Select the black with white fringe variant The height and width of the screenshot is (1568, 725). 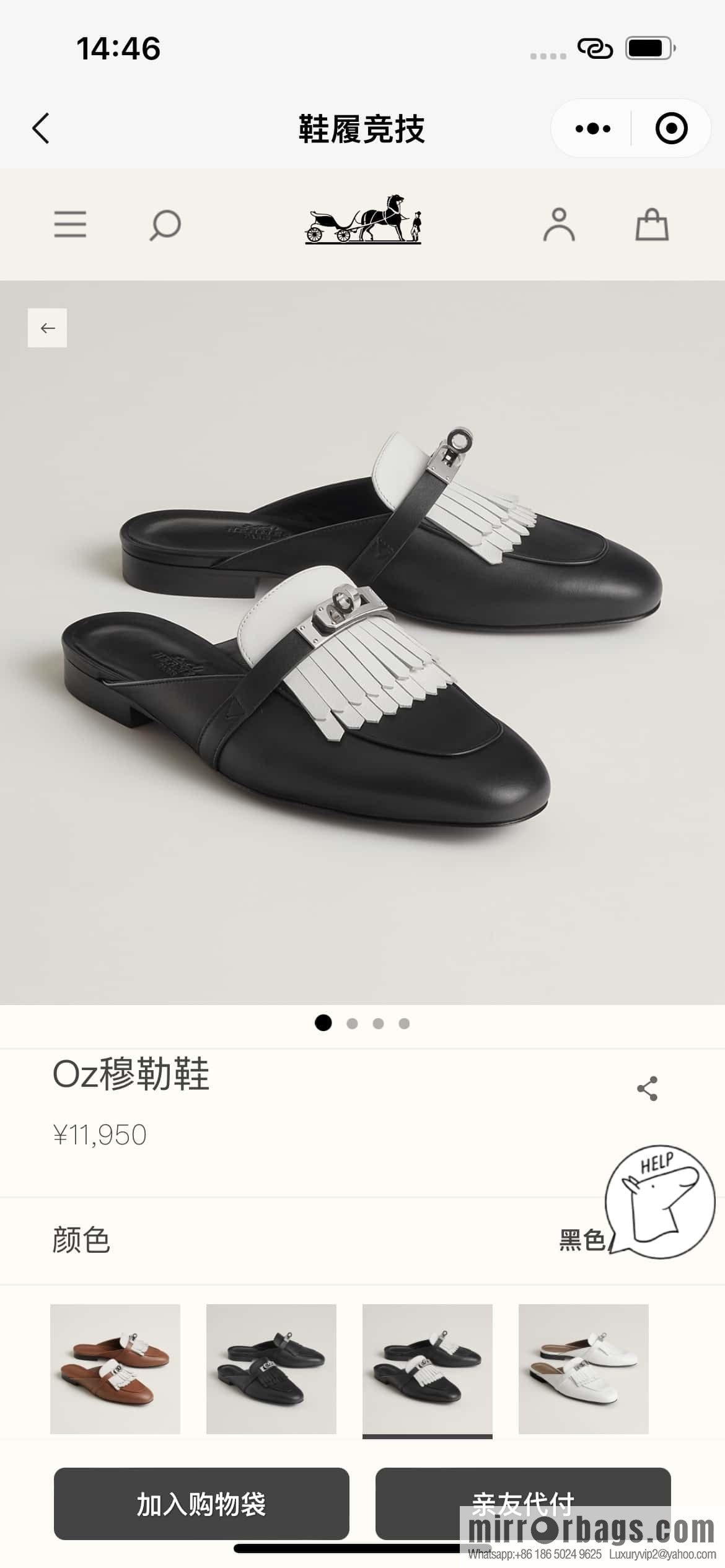click(x=428, y=1369)
